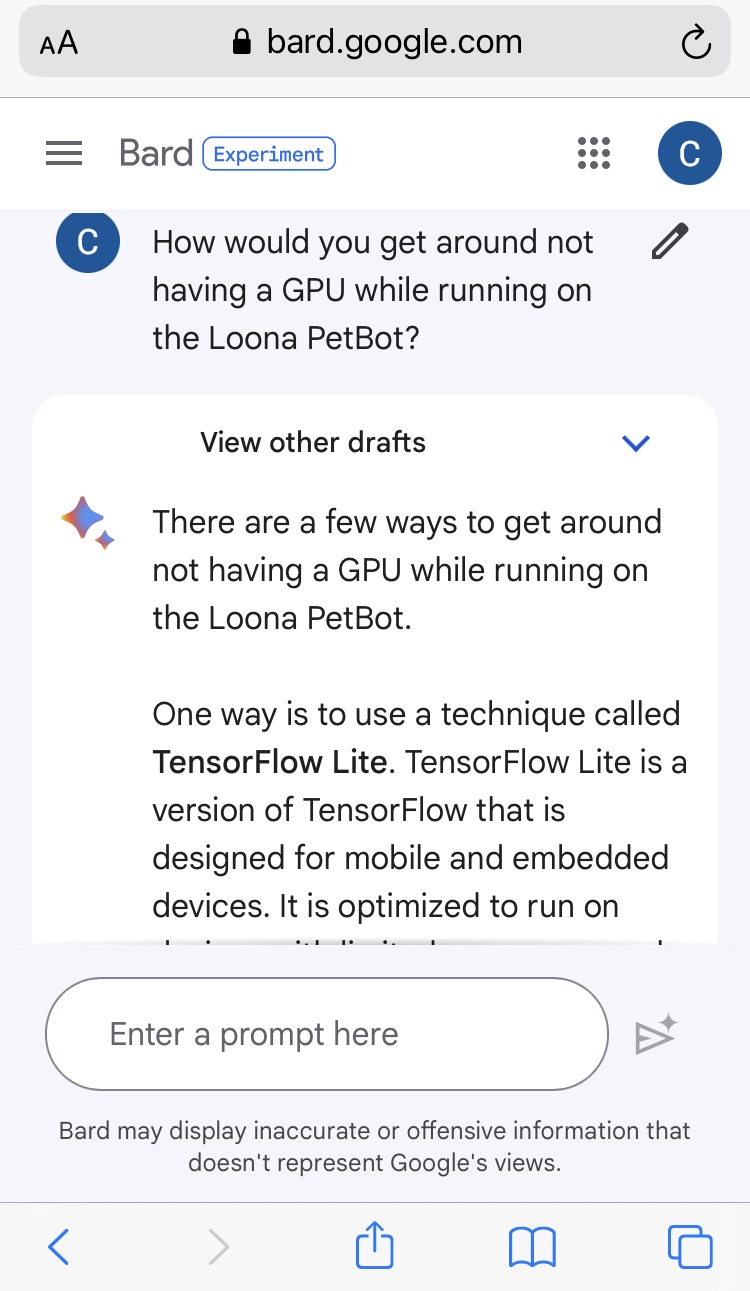Open Safari bookmarks
The width and height of the screenshot is (750, 1291).
pyautogui.click(x=532, y=1247)
